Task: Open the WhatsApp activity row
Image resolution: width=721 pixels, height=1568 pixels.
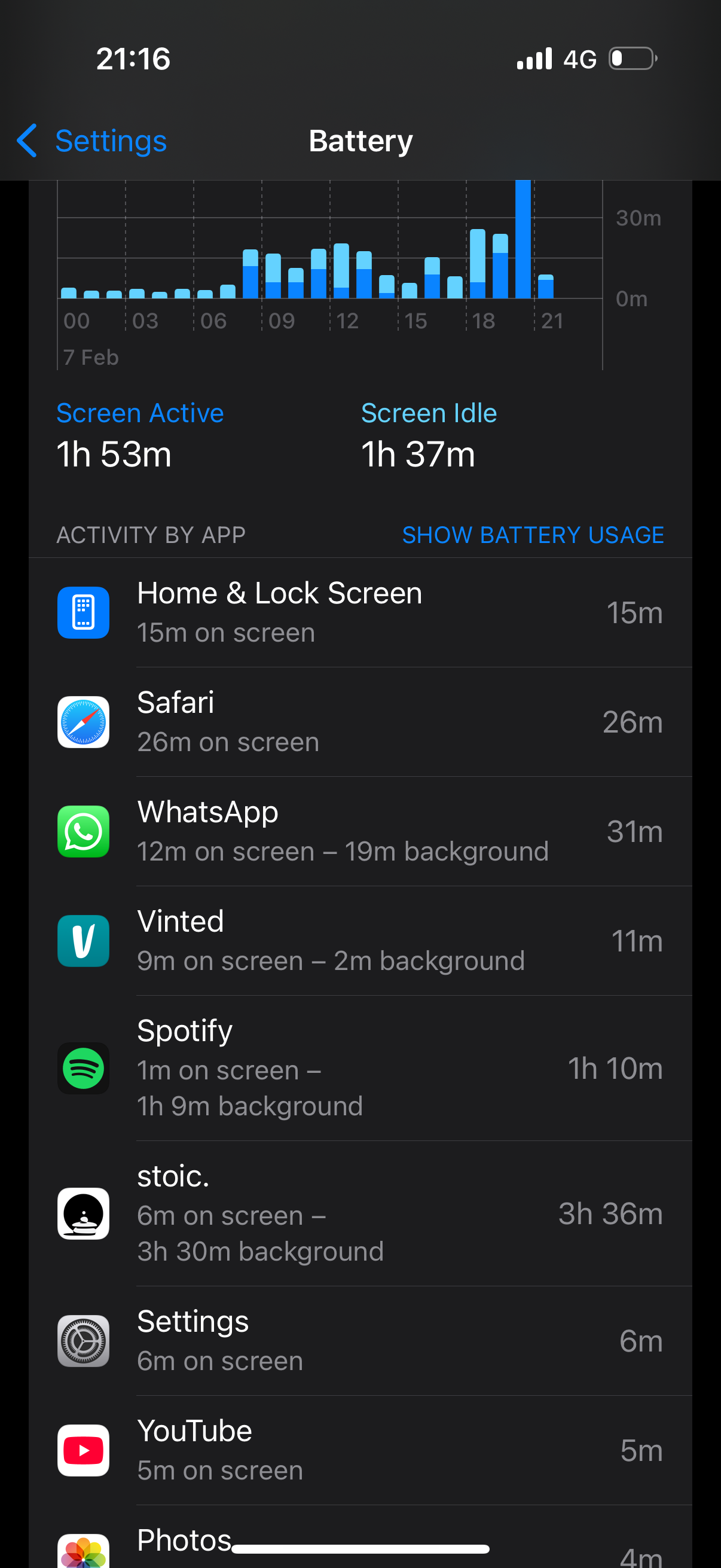Action: tap(360, 831)
